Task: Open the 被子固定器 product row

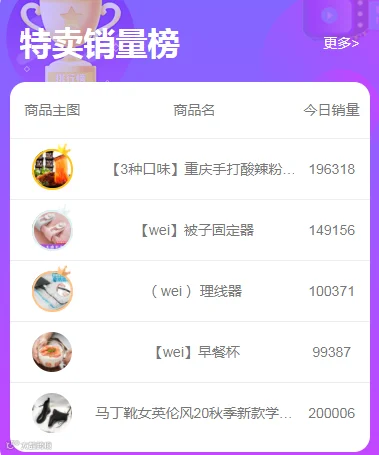Action: pyautogui.click(x=190, y=230)
